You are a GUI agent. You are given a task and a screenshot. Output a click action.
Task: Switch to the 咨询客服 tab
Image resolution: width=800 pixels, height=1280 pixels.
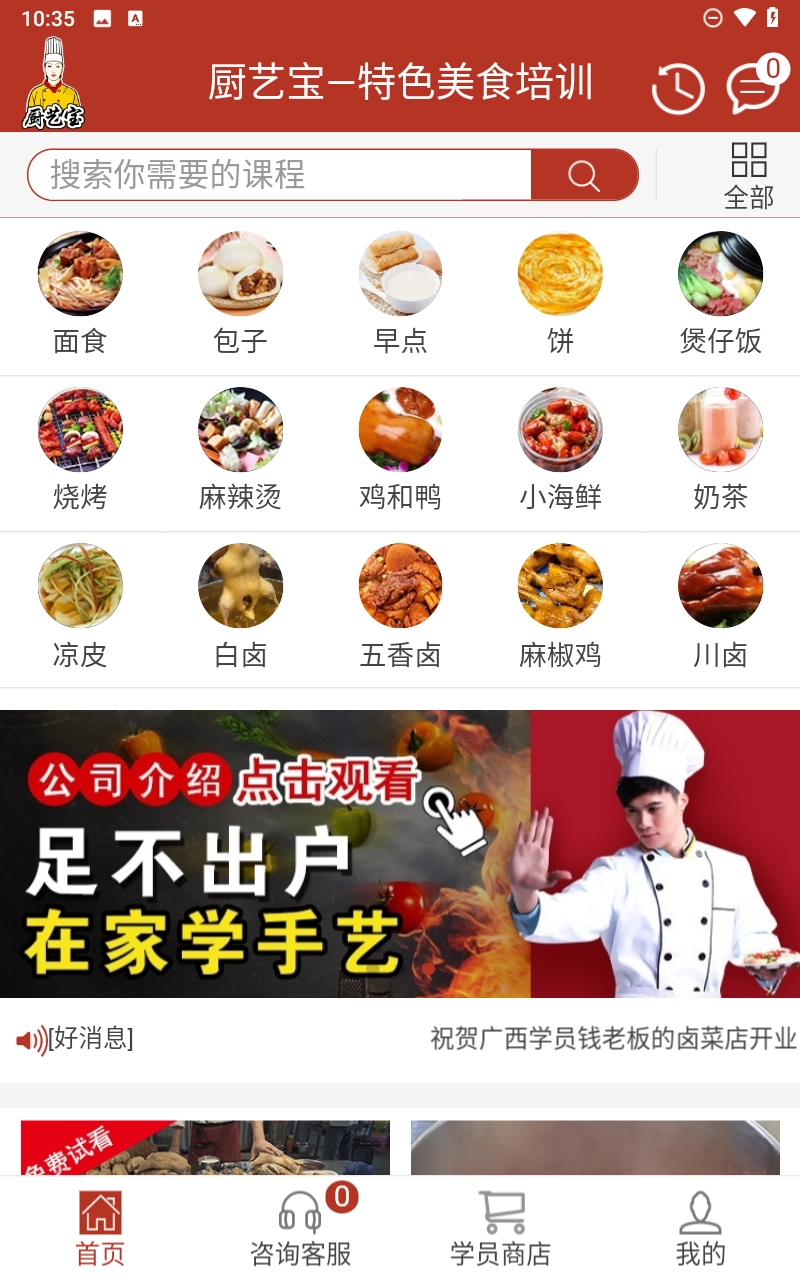[301, 1229]
